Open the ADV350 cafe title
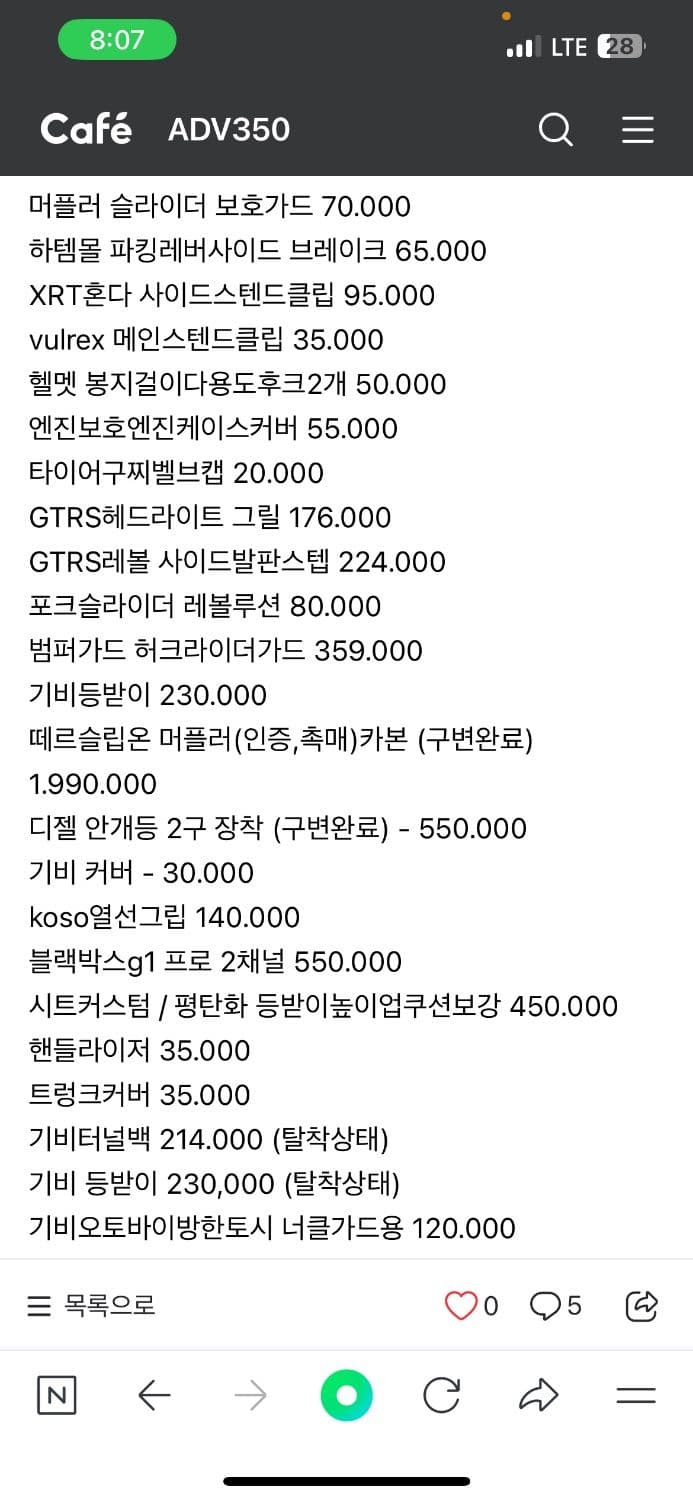 (229, 129)
